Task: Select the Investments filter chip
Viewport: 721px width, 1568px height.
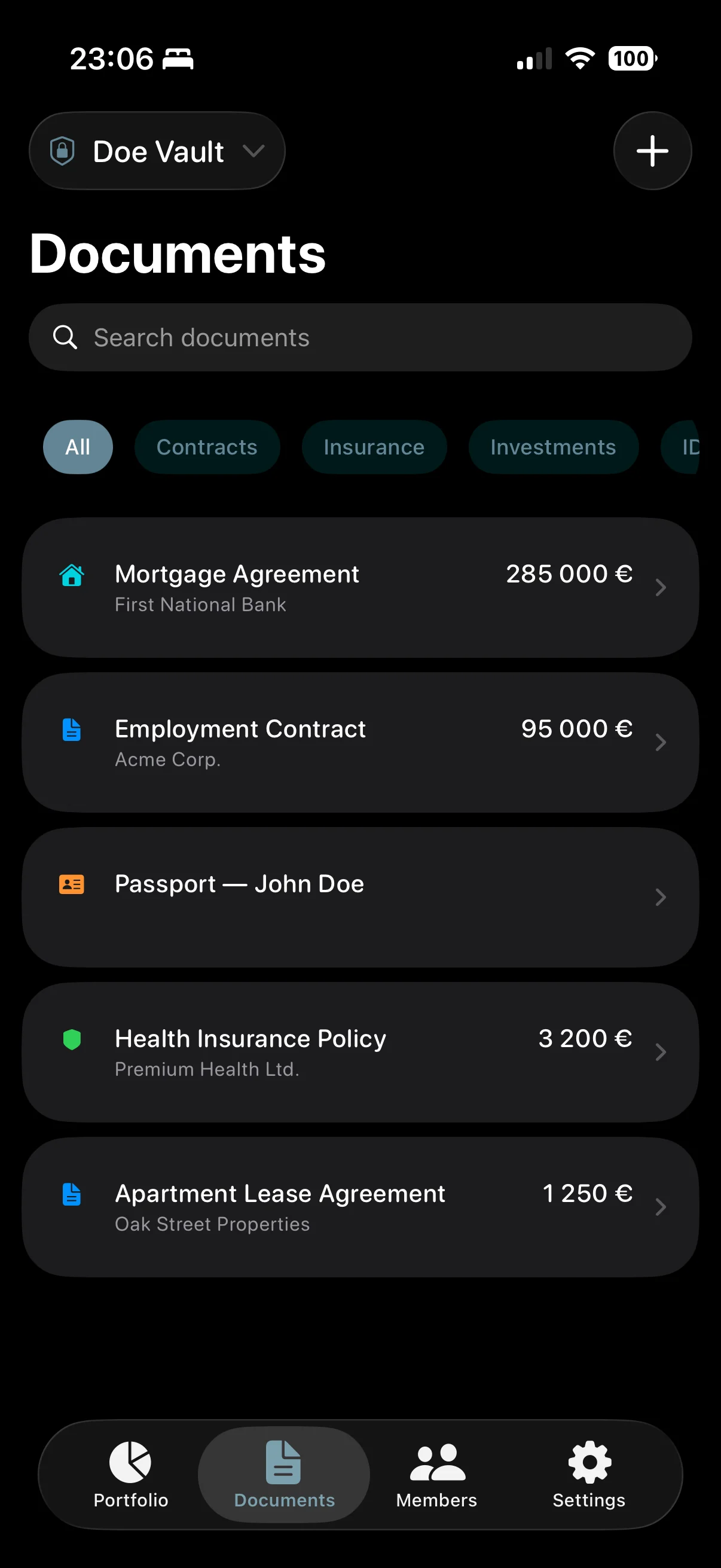Action: pyautogui.click(x=552, y=447)
